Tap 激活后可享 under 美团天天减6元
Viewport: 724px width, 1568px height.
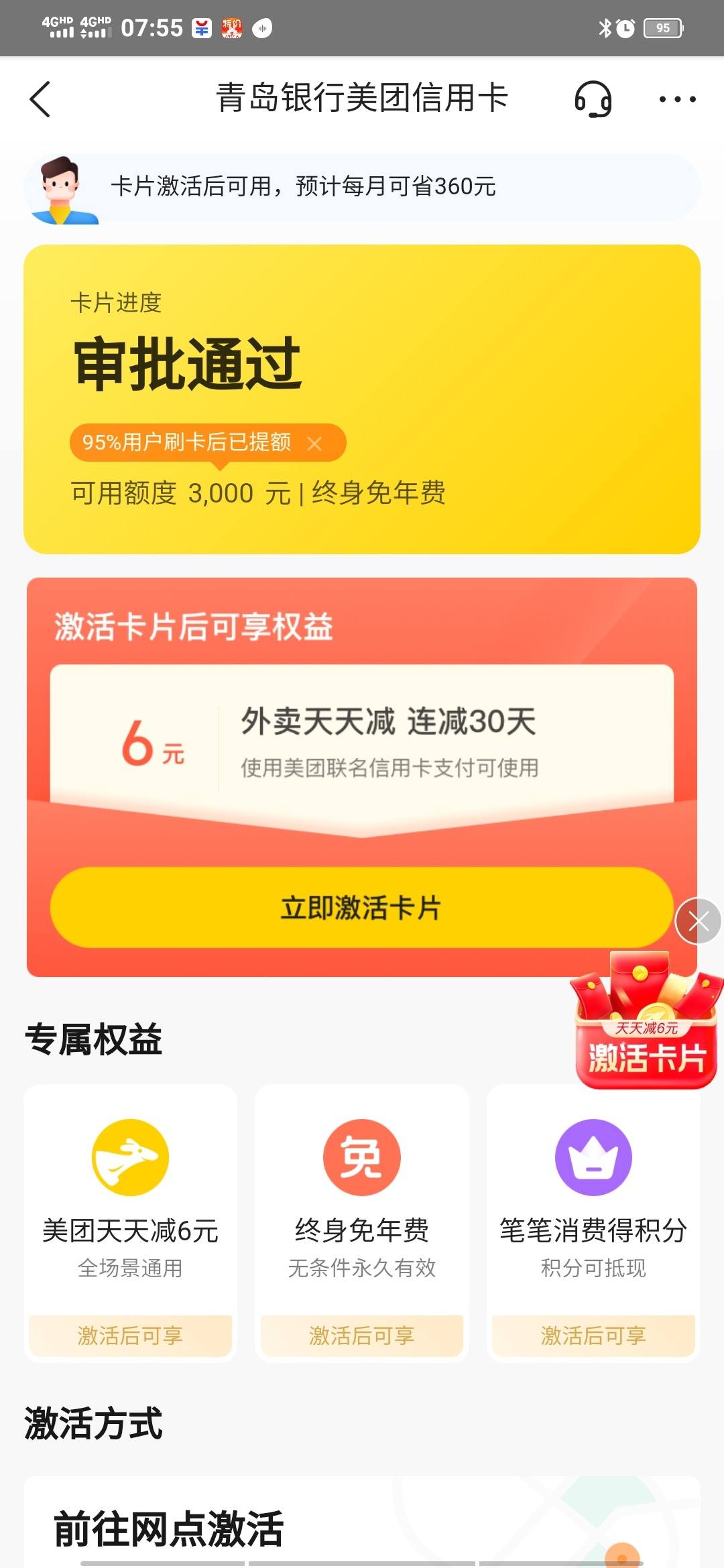pos(130,1335)
